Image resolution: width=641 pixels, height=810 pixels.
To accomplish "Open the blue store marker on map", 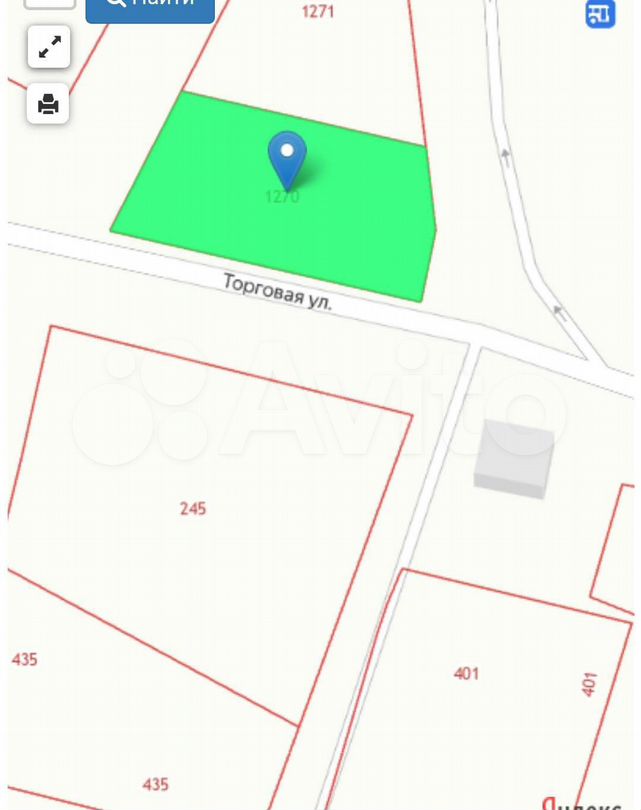I will [600, 12].
